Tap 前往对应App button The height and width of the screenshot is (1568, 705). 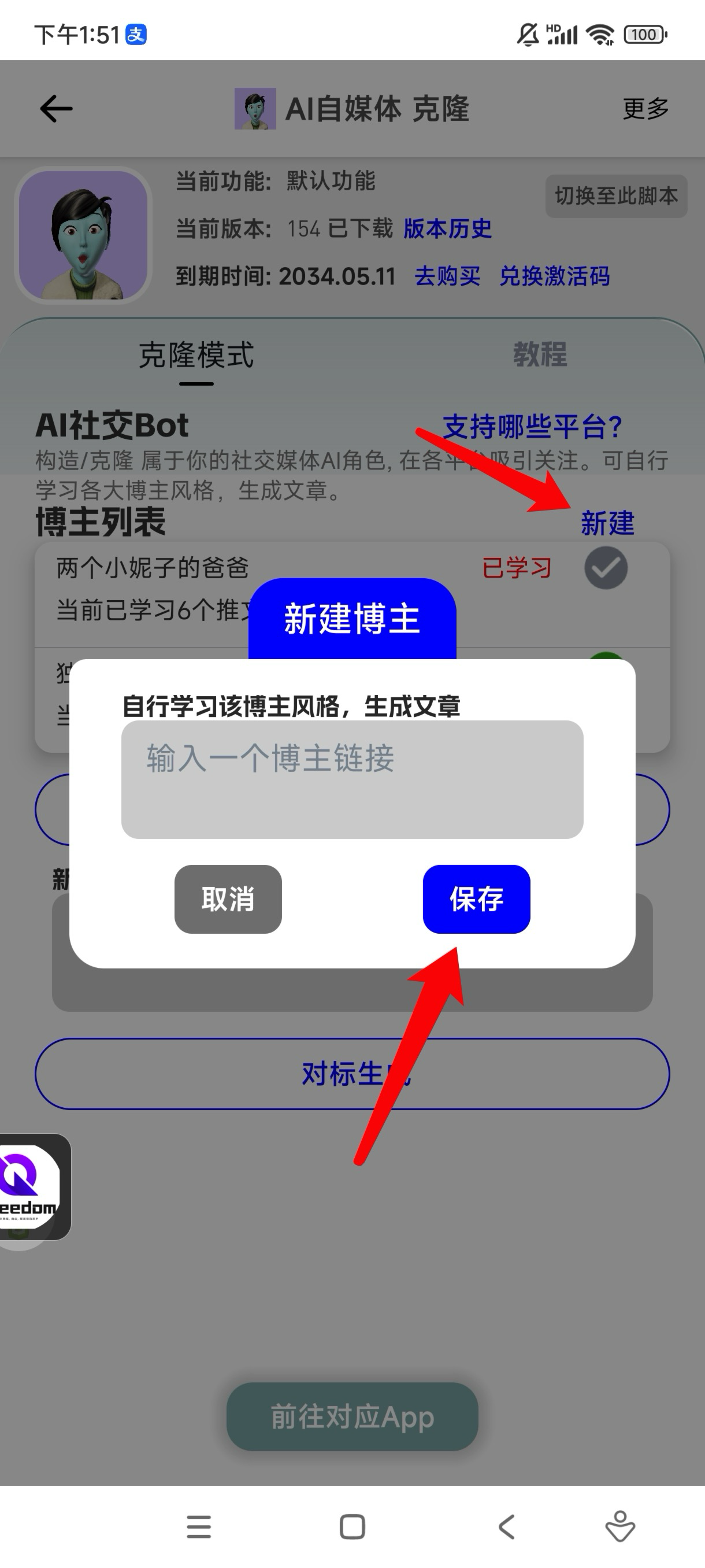tap(352, 1417)
